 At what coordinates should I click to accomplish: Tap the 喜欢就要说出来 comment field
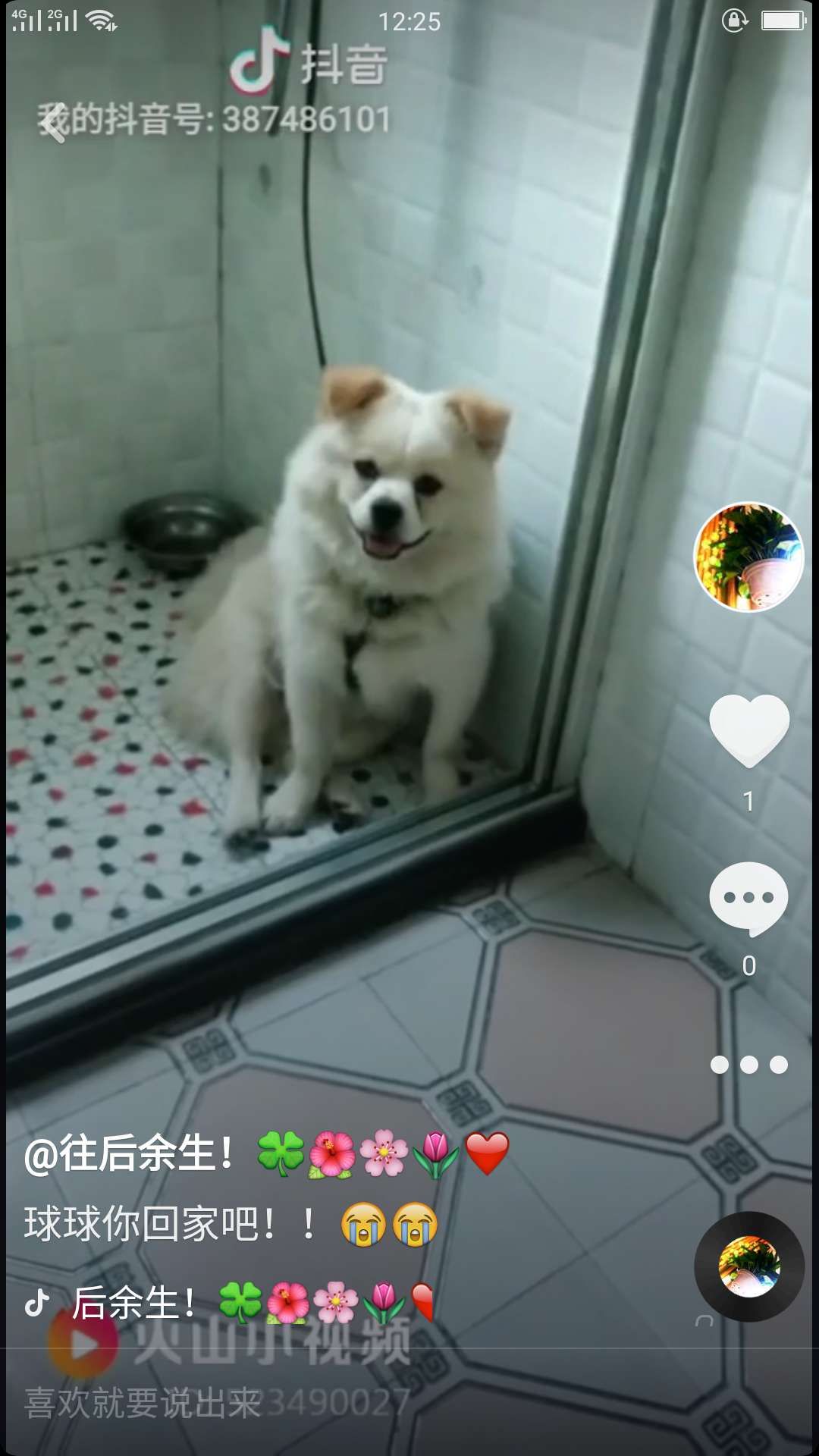144,1403
